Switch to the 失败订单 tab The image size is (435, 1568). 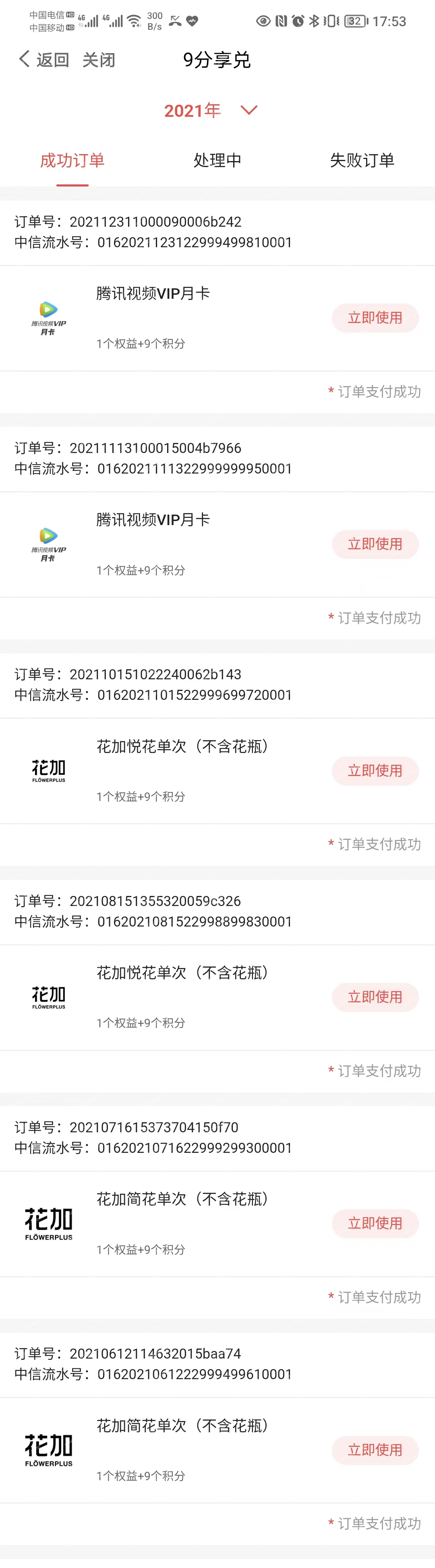point(362,160)
